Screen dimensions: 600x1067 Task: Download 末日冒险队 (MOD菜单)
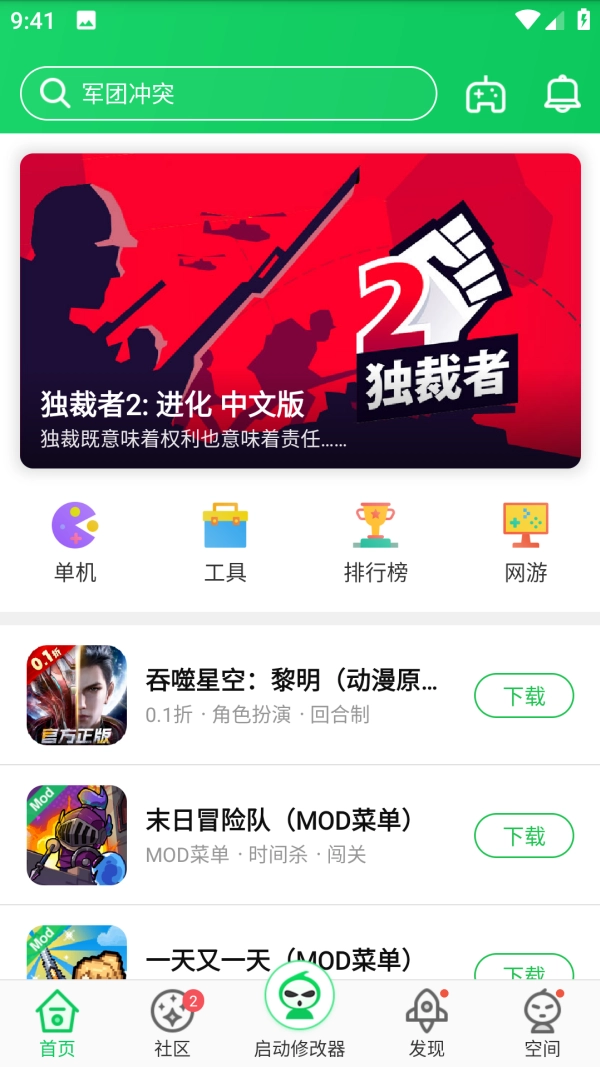(523, 836)
